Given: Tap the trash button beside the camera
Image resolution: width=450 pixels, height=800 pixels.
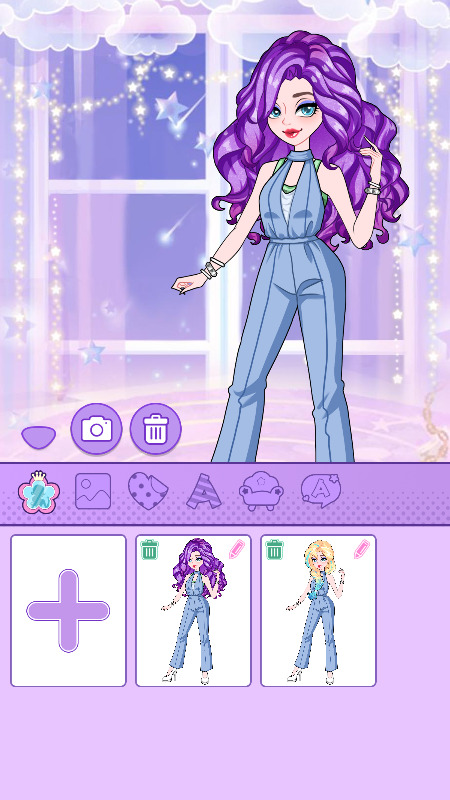Looking at the screenshot, I should click(156, 429).
